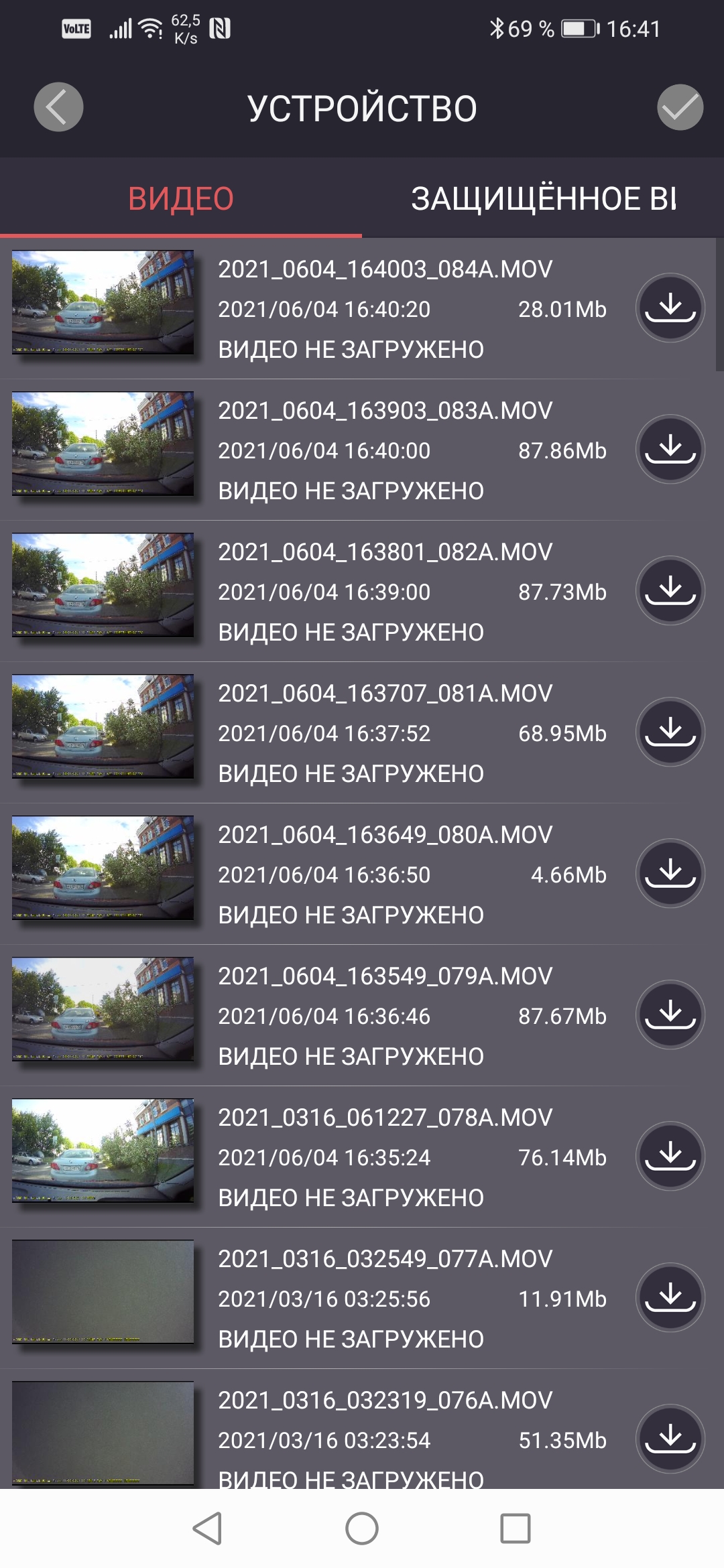Download video 2021_0316_032319_076A.MOV
This screenshot has width=724, height=1568.
click(670, 1439)
